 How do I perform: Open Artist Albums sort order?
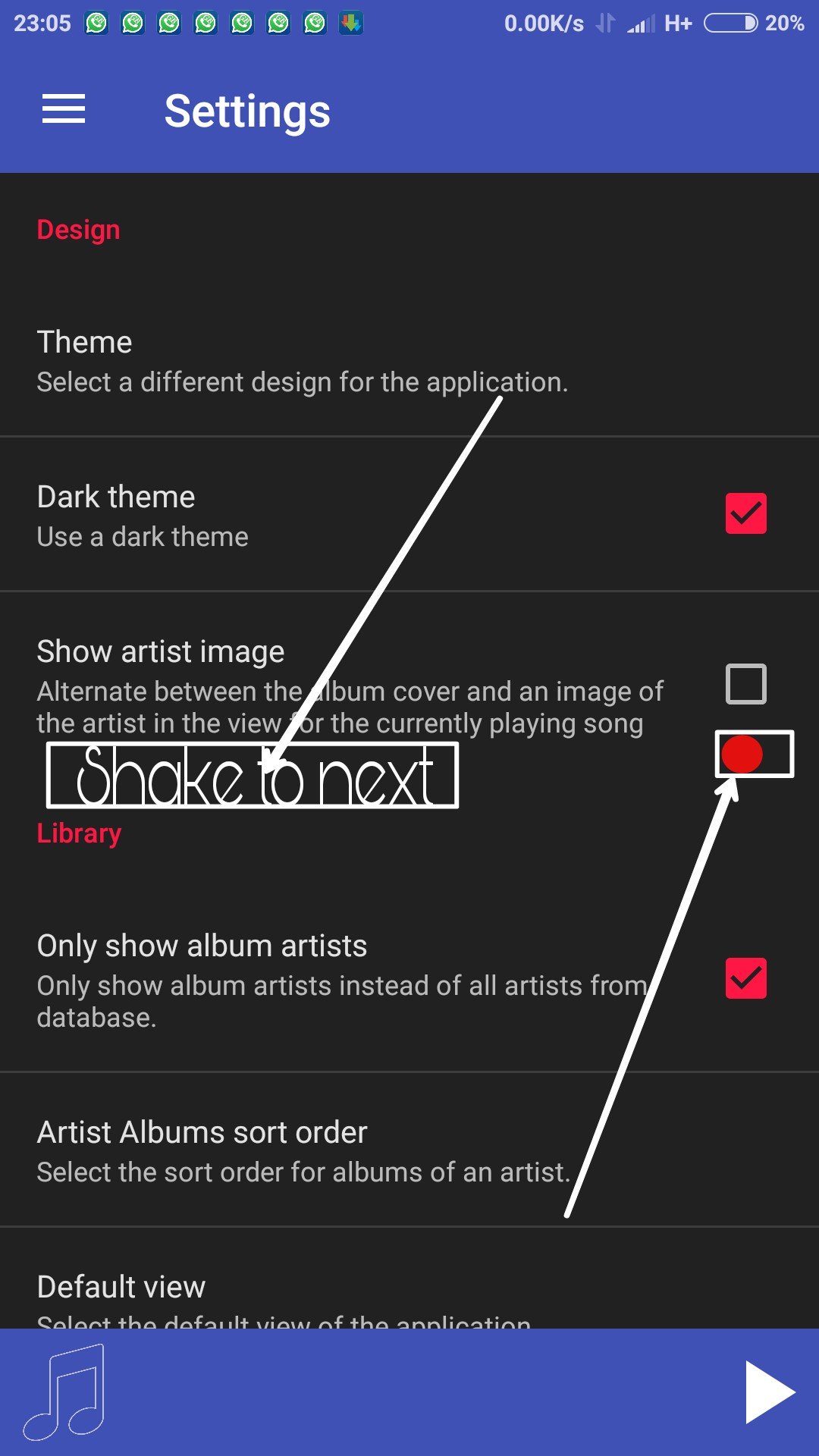point(409,1150)
